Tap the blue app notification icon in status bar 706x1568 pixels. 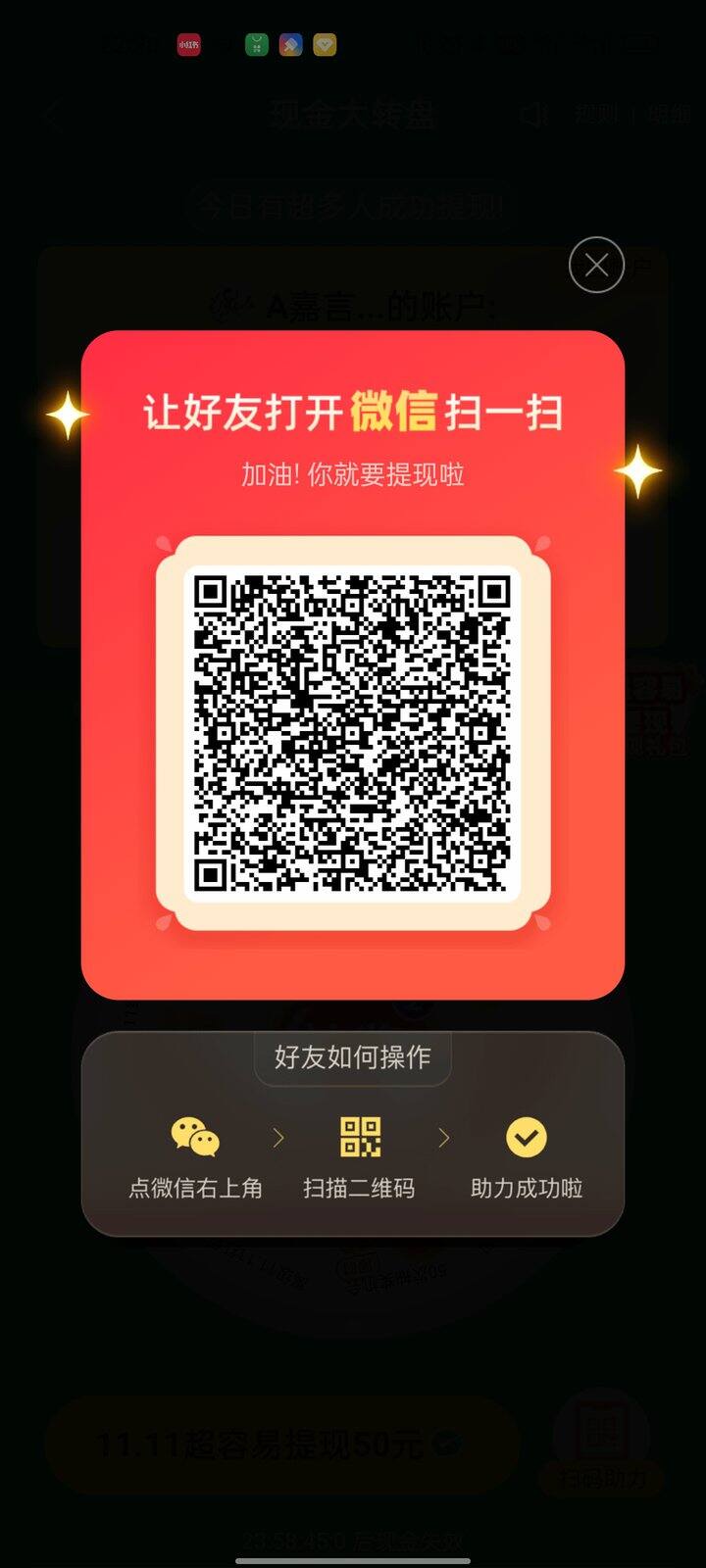290,45
